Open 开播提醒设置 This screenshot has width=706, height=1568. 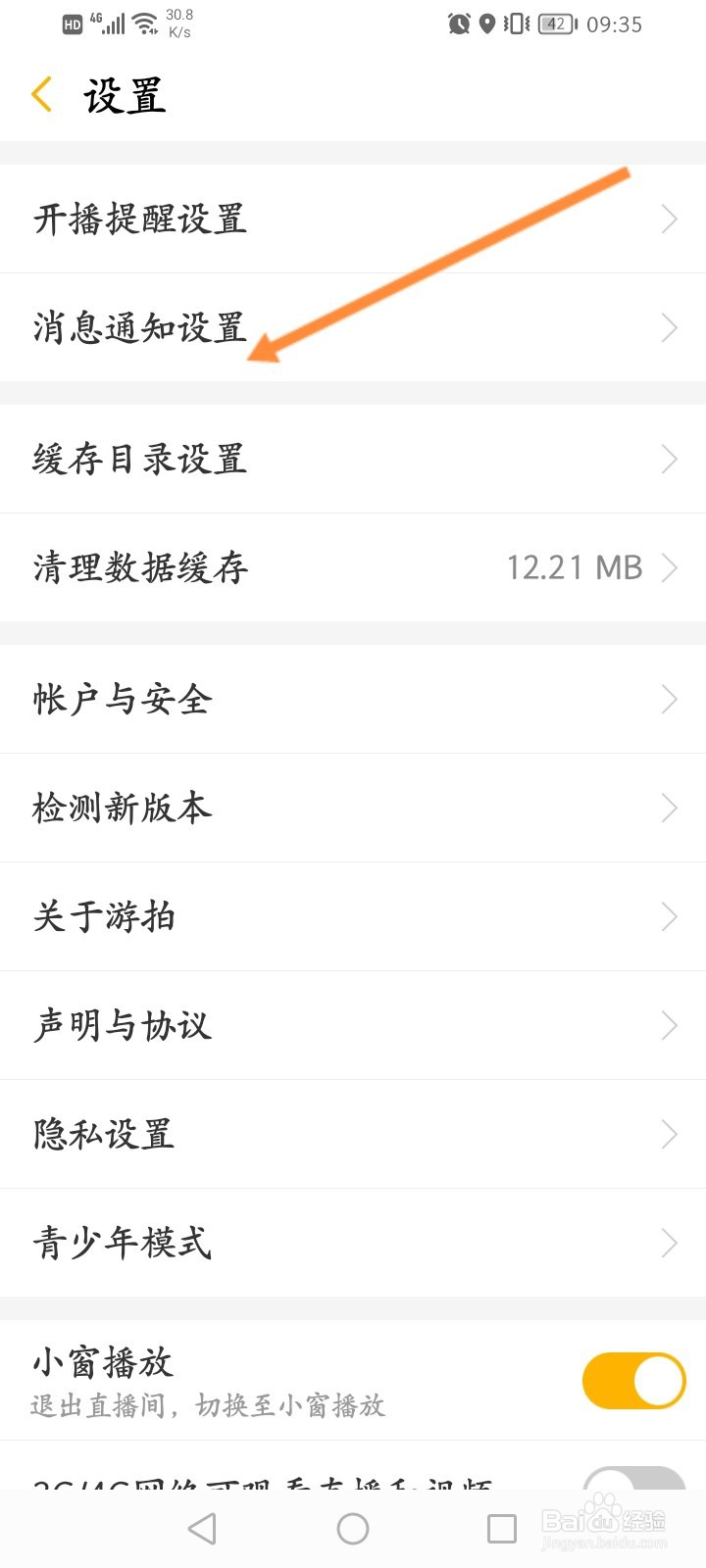[x=353, y=219]
